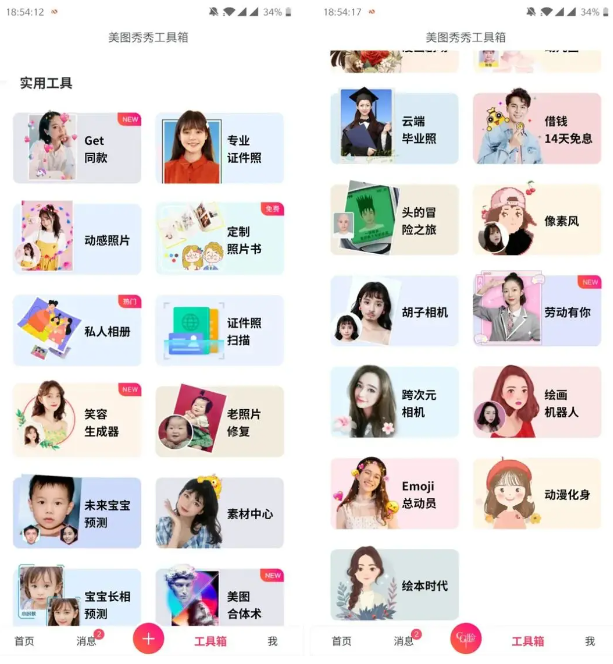This screenshot has width=613, height=664.
Task: Open 专业证件照 ID photo tool
Action: click(x=219, y=148)
